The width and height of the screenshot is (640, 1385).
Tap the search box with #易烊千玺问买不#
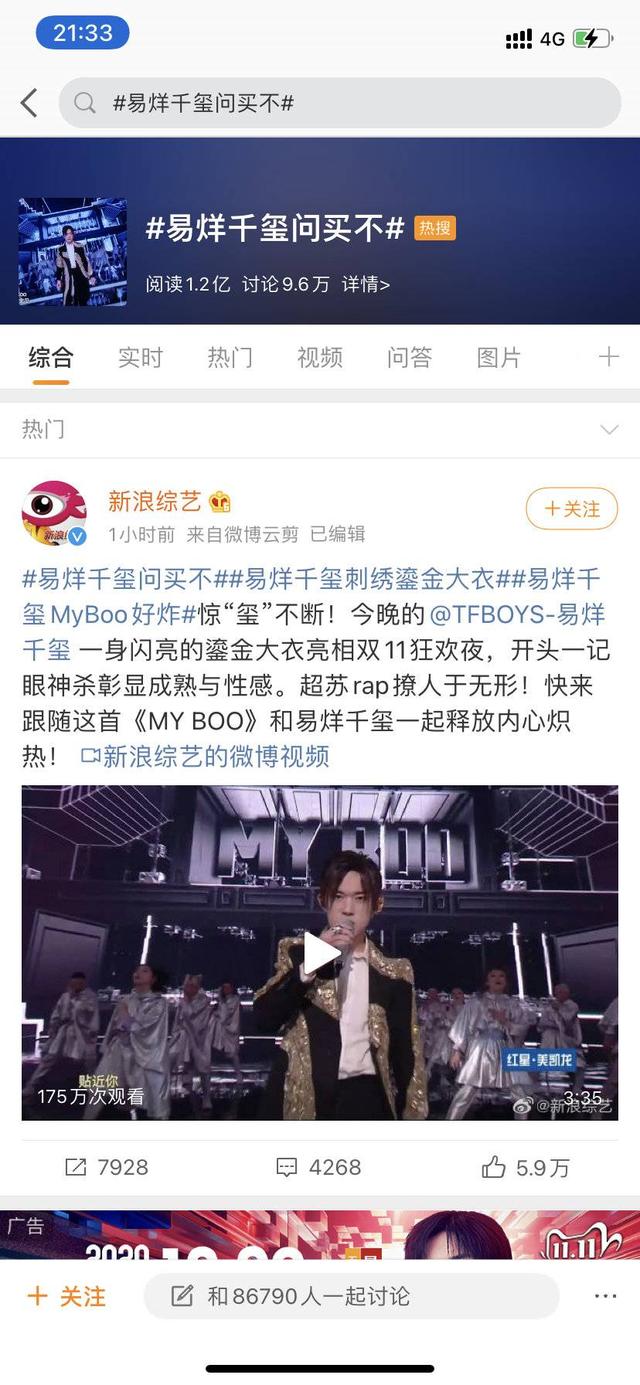[x=340, y=103]
